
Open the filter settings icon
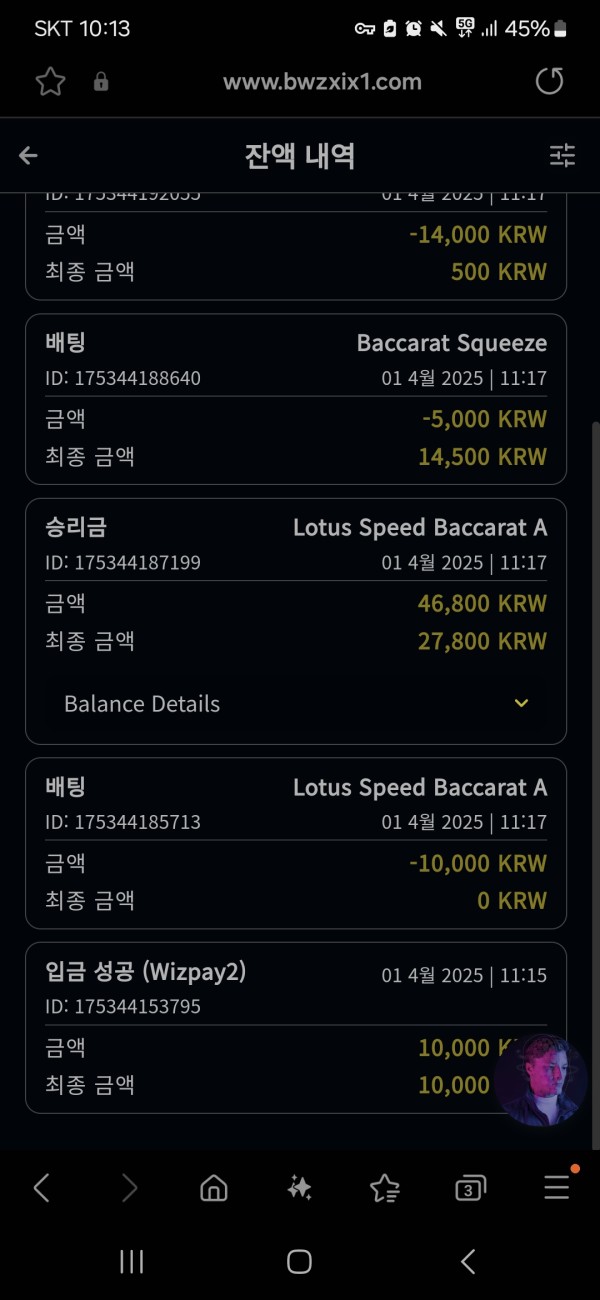tap(563, 155)
